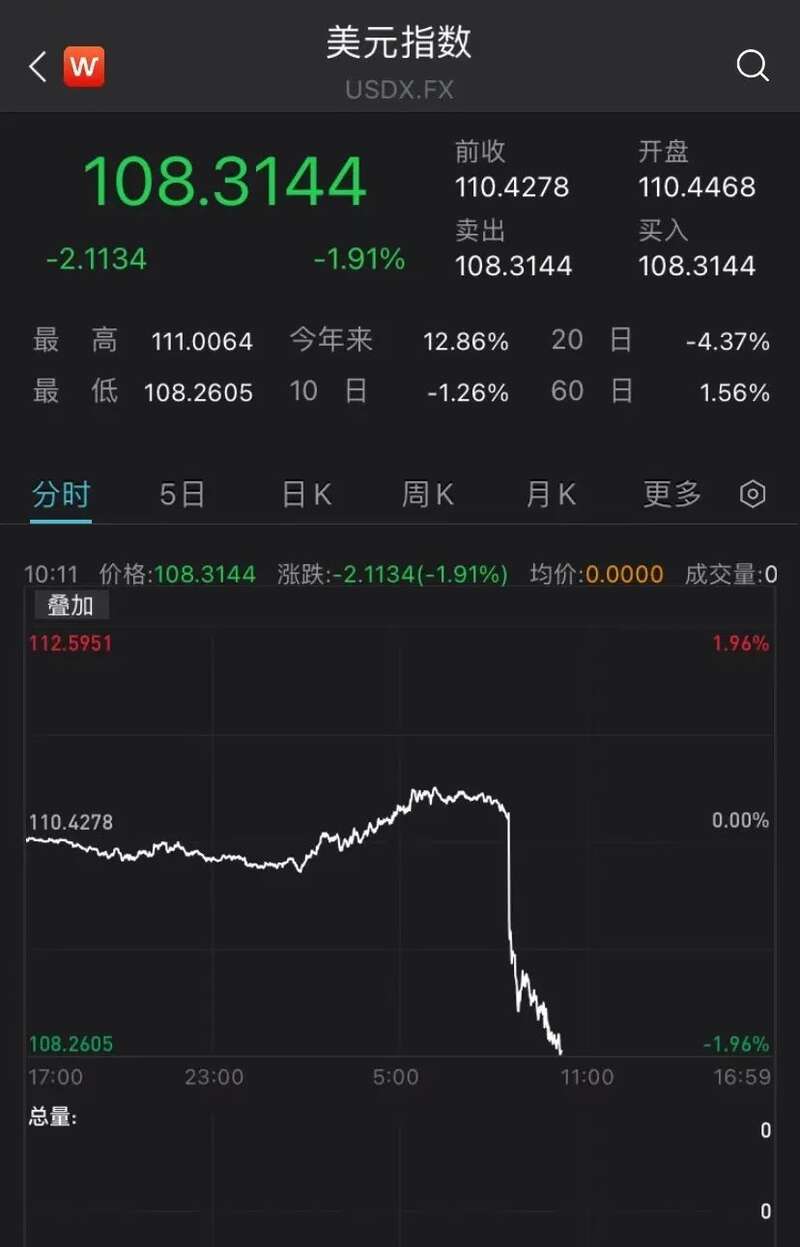Open the search magnifier icon

[x=752, y=67]
